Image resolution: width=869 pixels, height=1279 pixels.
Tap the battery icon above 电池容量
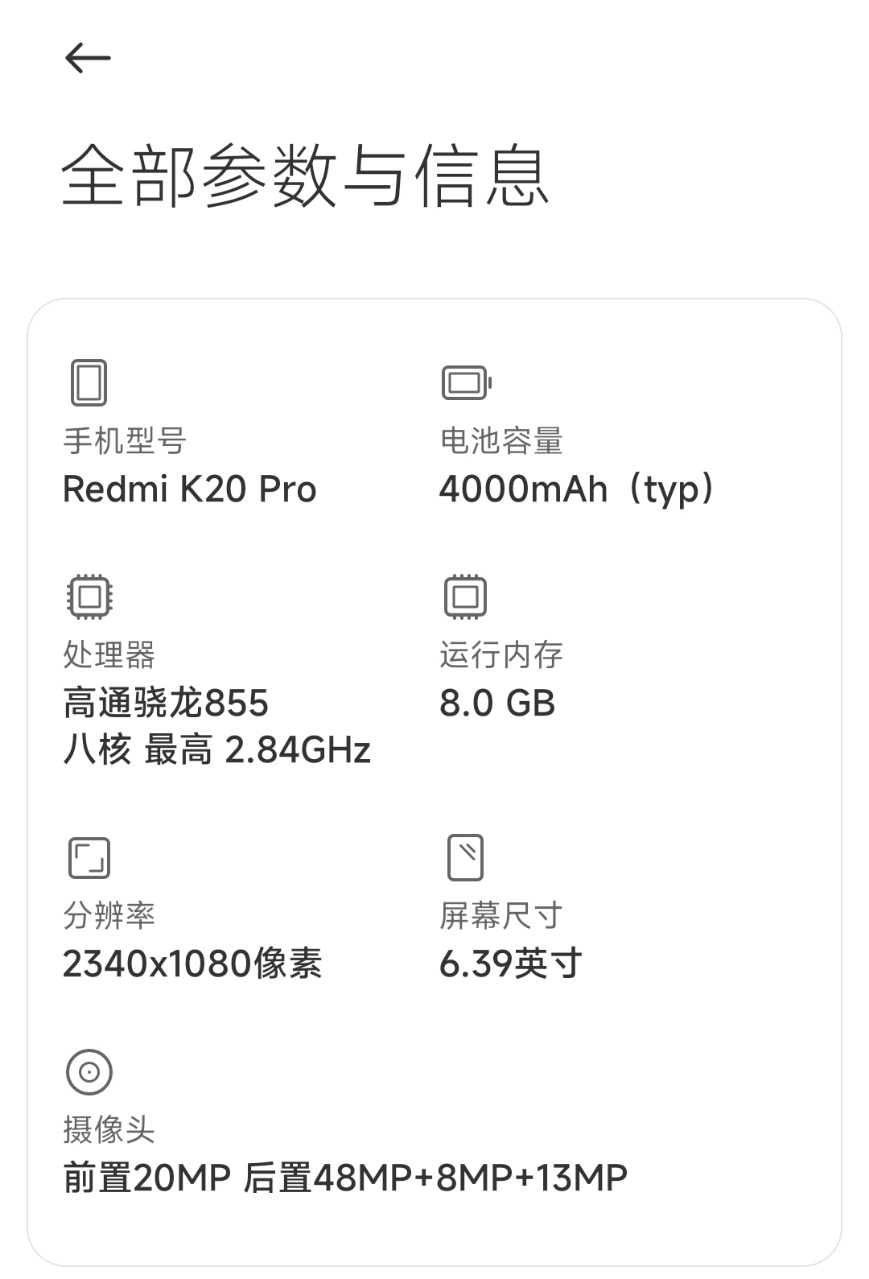click(464, 382)
